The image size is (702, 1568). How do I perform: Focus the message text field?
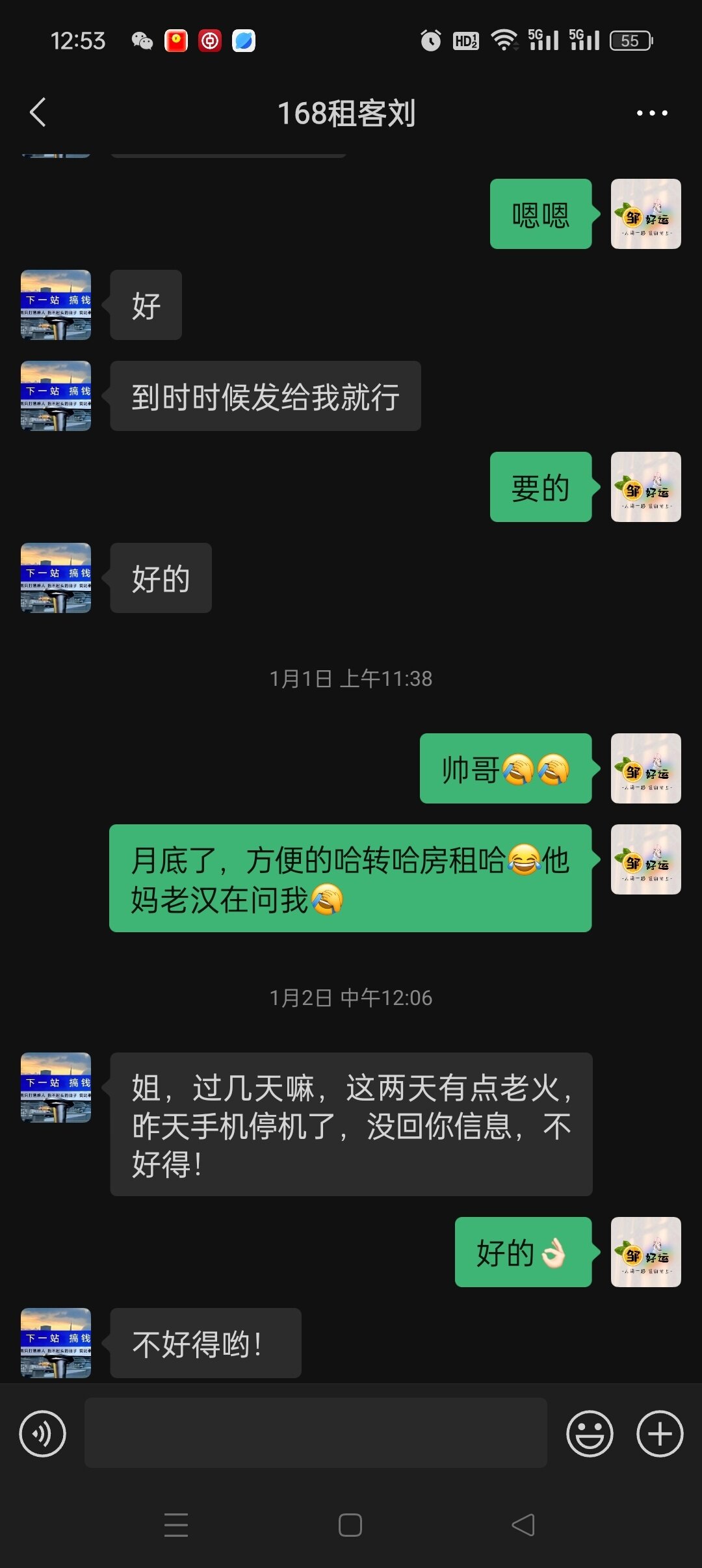(315, 1433)
